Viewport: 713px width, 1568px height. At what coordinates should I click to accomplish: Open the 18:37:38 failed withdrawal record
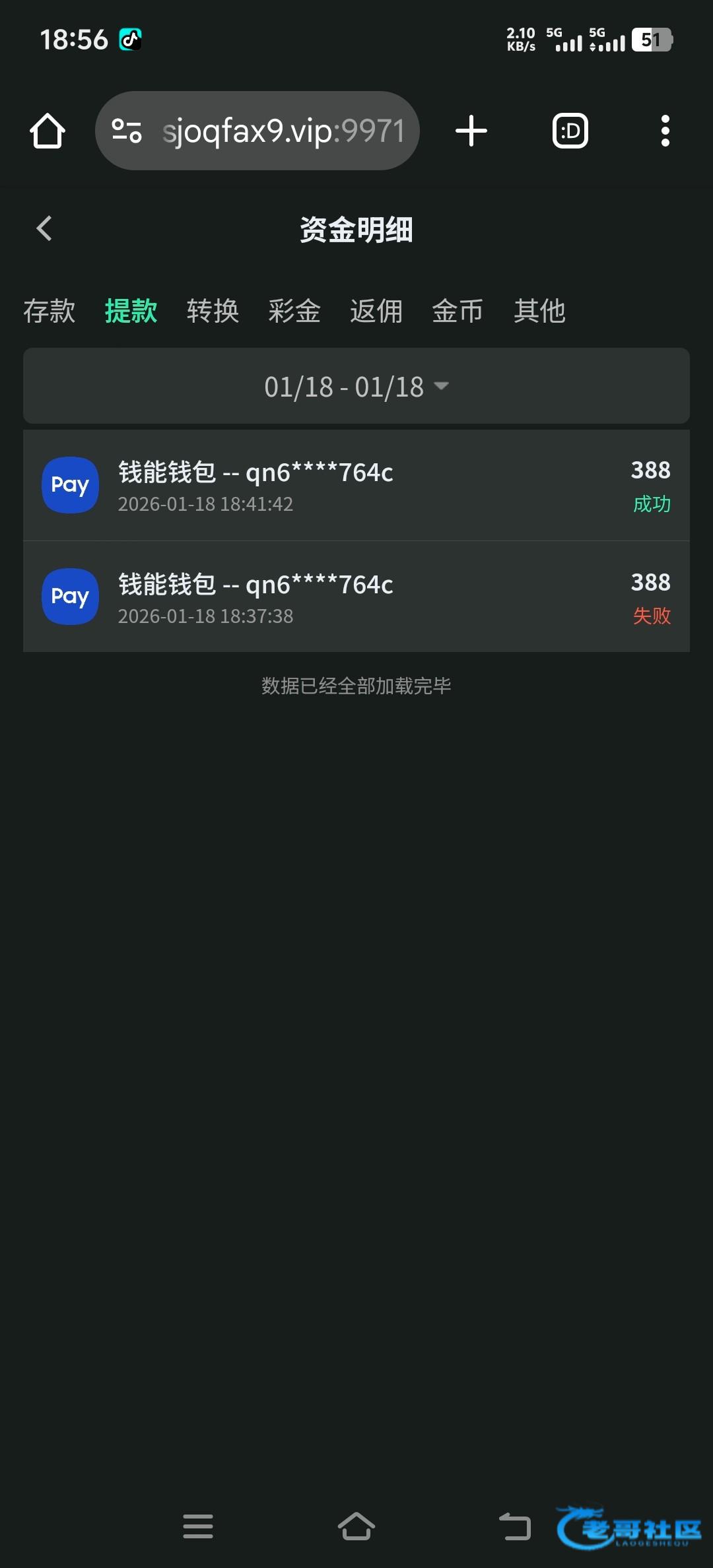point(356,597)
